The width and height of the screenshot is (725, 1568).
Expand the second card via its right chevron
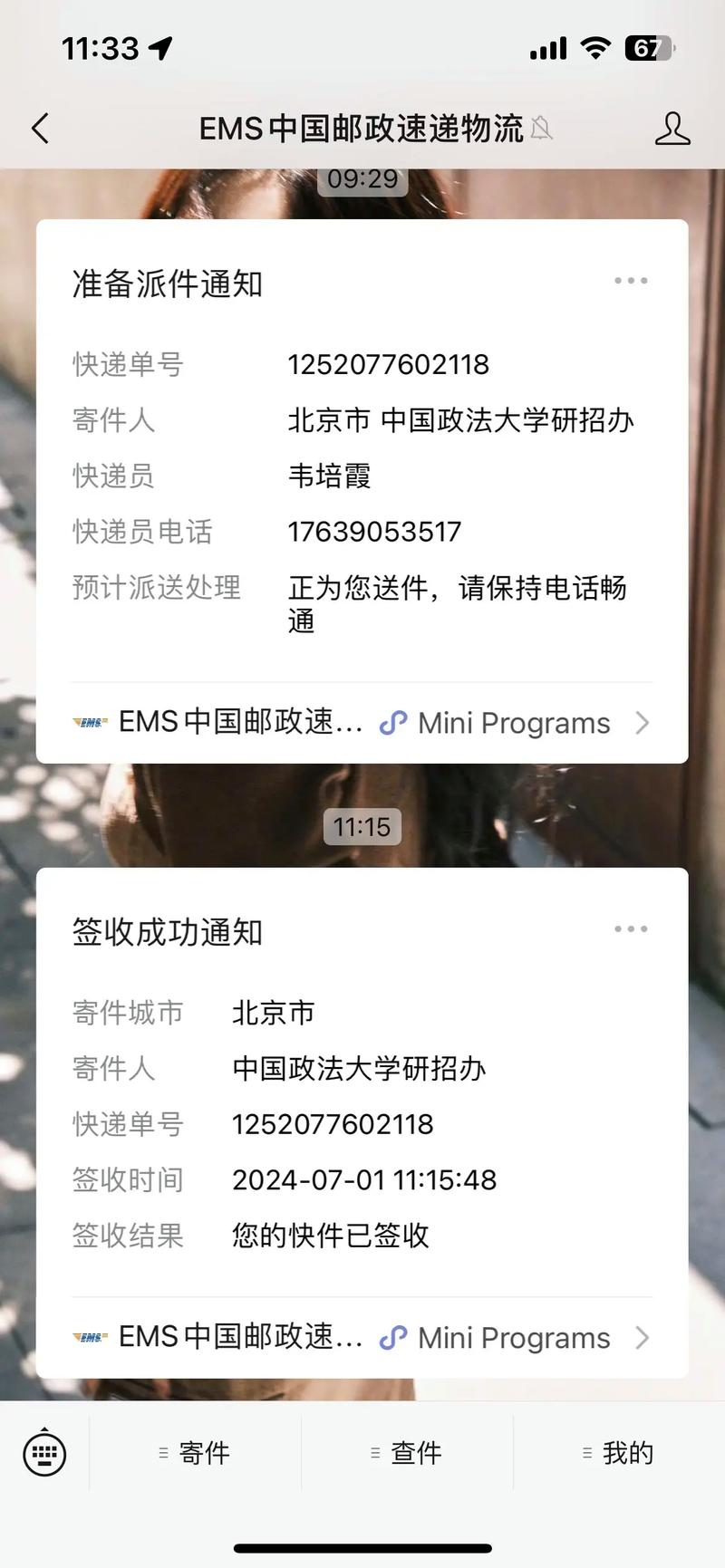(643, 1338)
